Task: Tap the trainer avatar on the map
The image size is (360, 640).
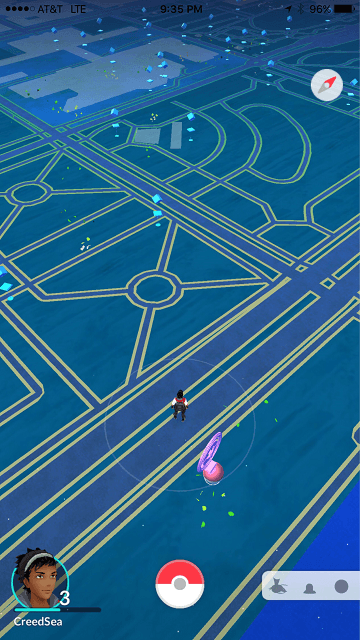Action: 179,405
